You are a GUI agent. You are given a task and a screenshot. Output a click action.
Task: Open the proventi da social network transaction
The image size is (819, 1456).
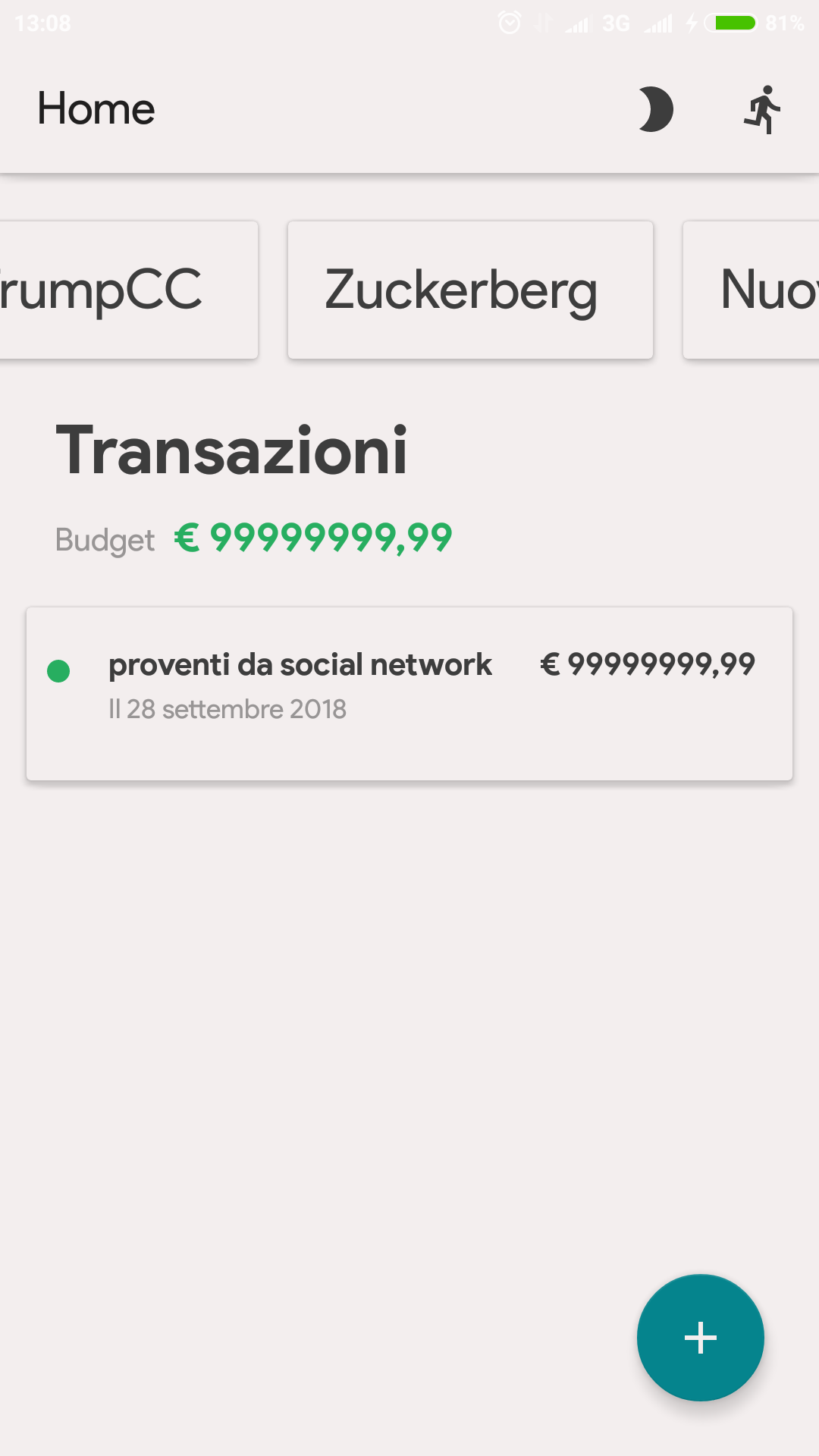pyautogui.click(x=409, y=693)
